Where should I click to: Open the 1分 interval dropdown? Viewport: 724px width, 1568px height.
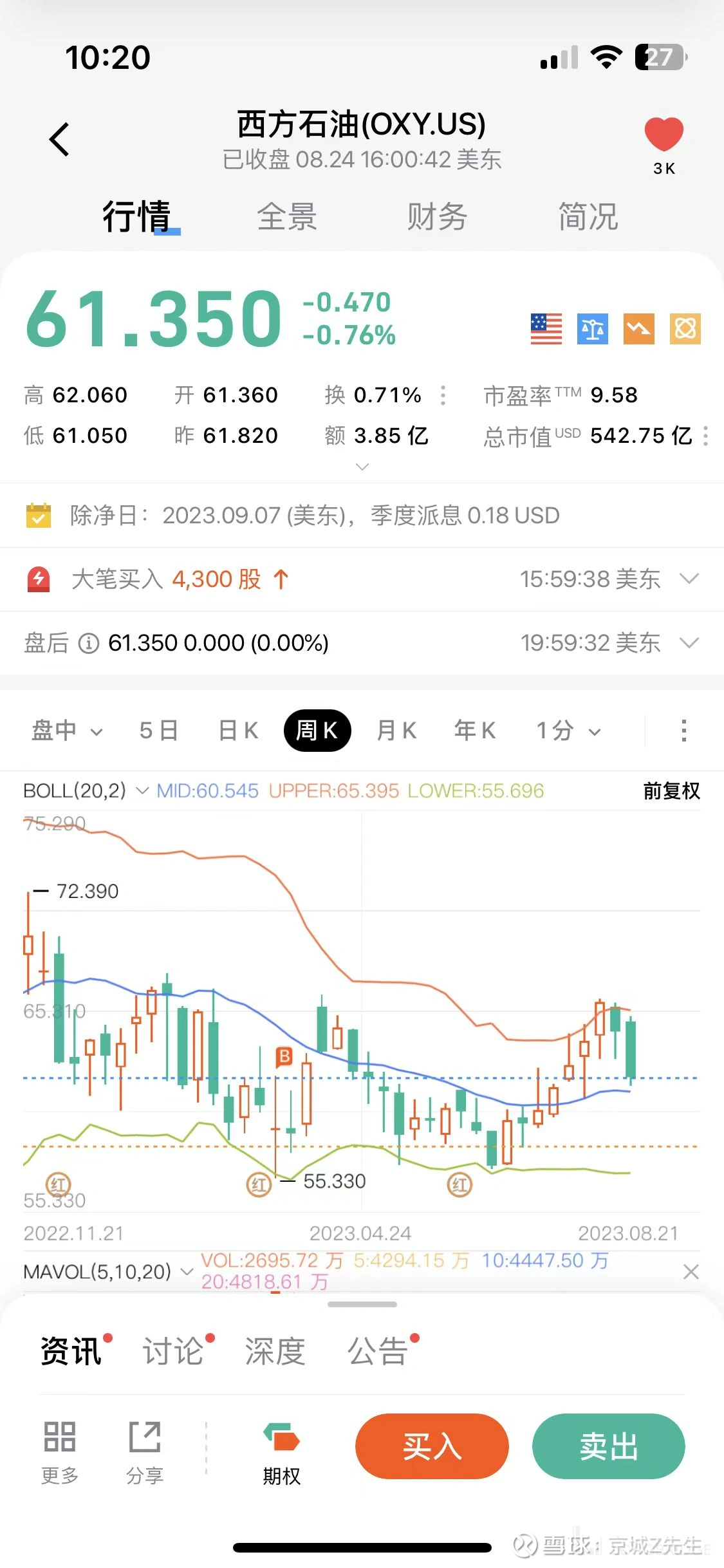(x=566, y=731)
